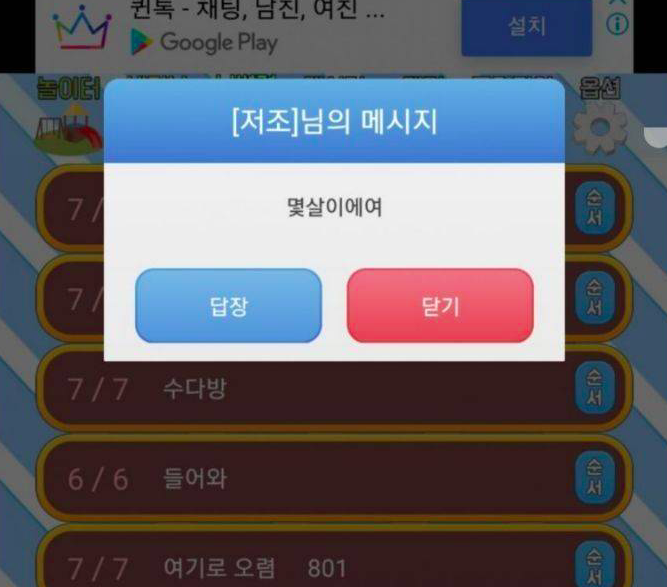Close the message dialog with 닫기
The width and height of the screenshot is (667, 587).
pyautogui.click(x=440, y=306)
